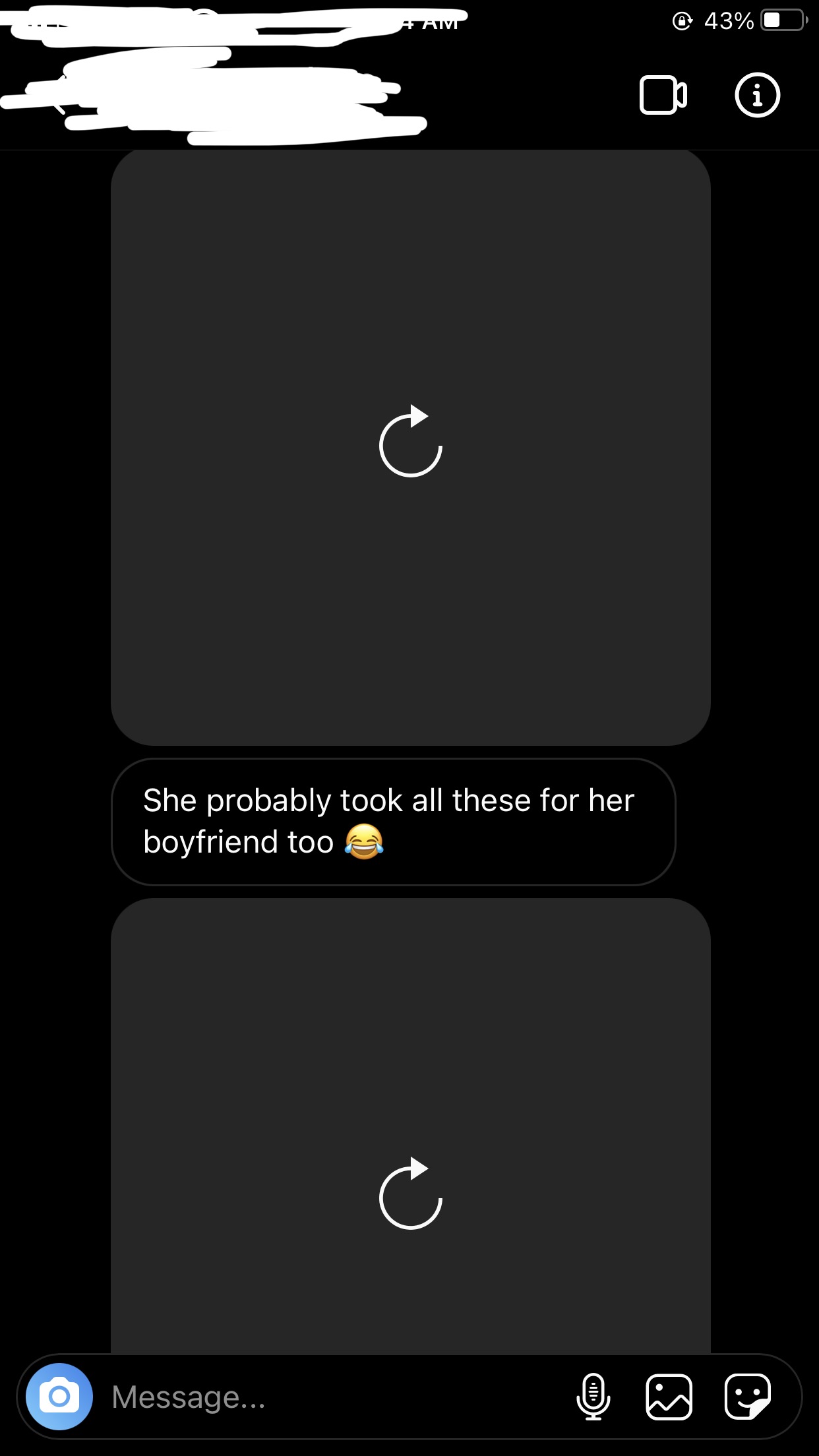This screenshot has height=1456, width=819.
Task: Open the camera to send a photo
Action: point(59,1396)
